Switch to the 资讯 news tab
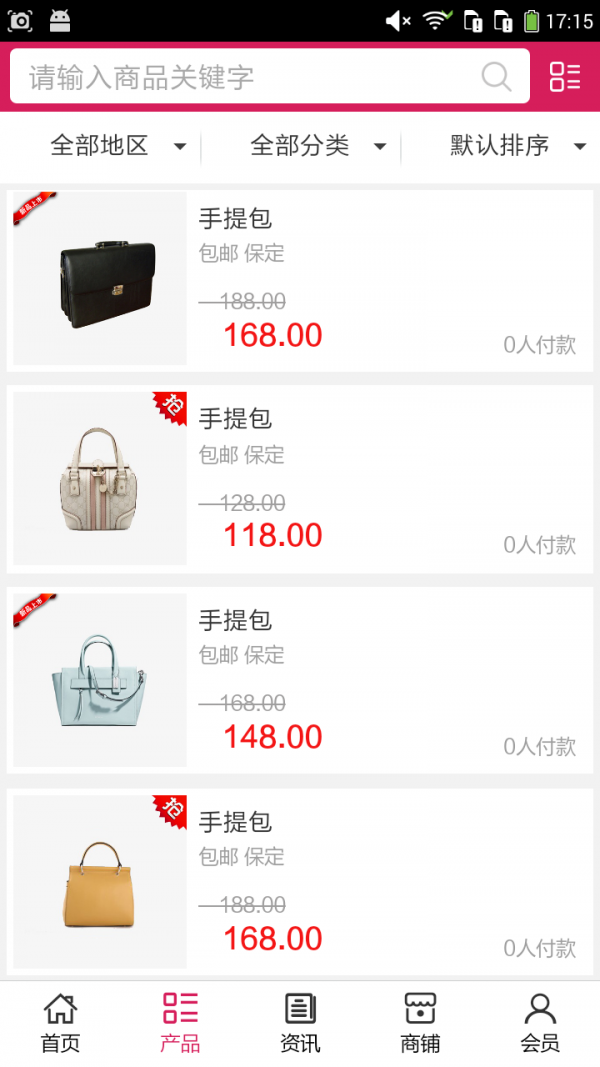The image size is (600, 1067). tap(300, 1023)
